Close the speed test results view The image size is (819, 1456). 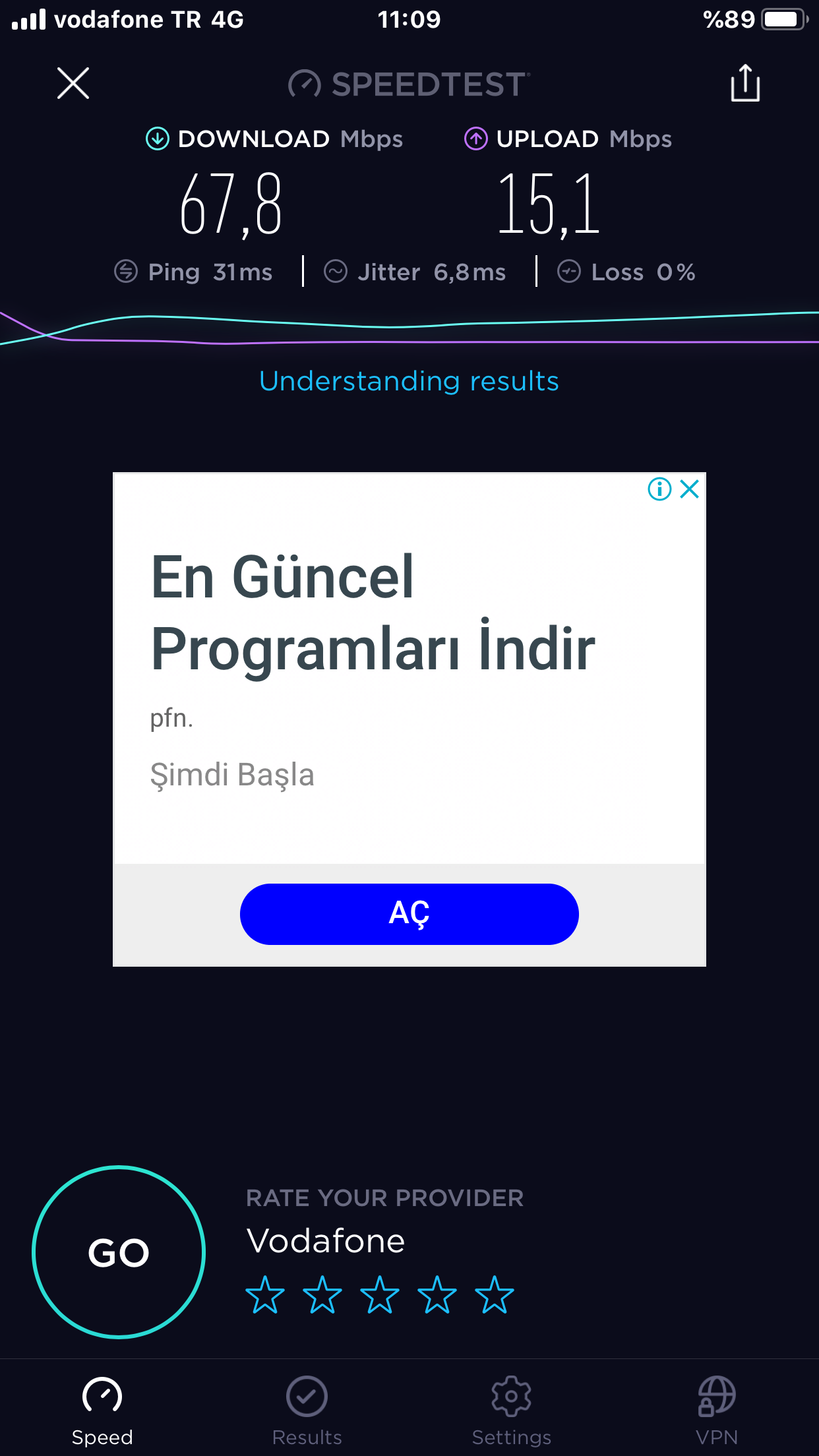[73, 84]
